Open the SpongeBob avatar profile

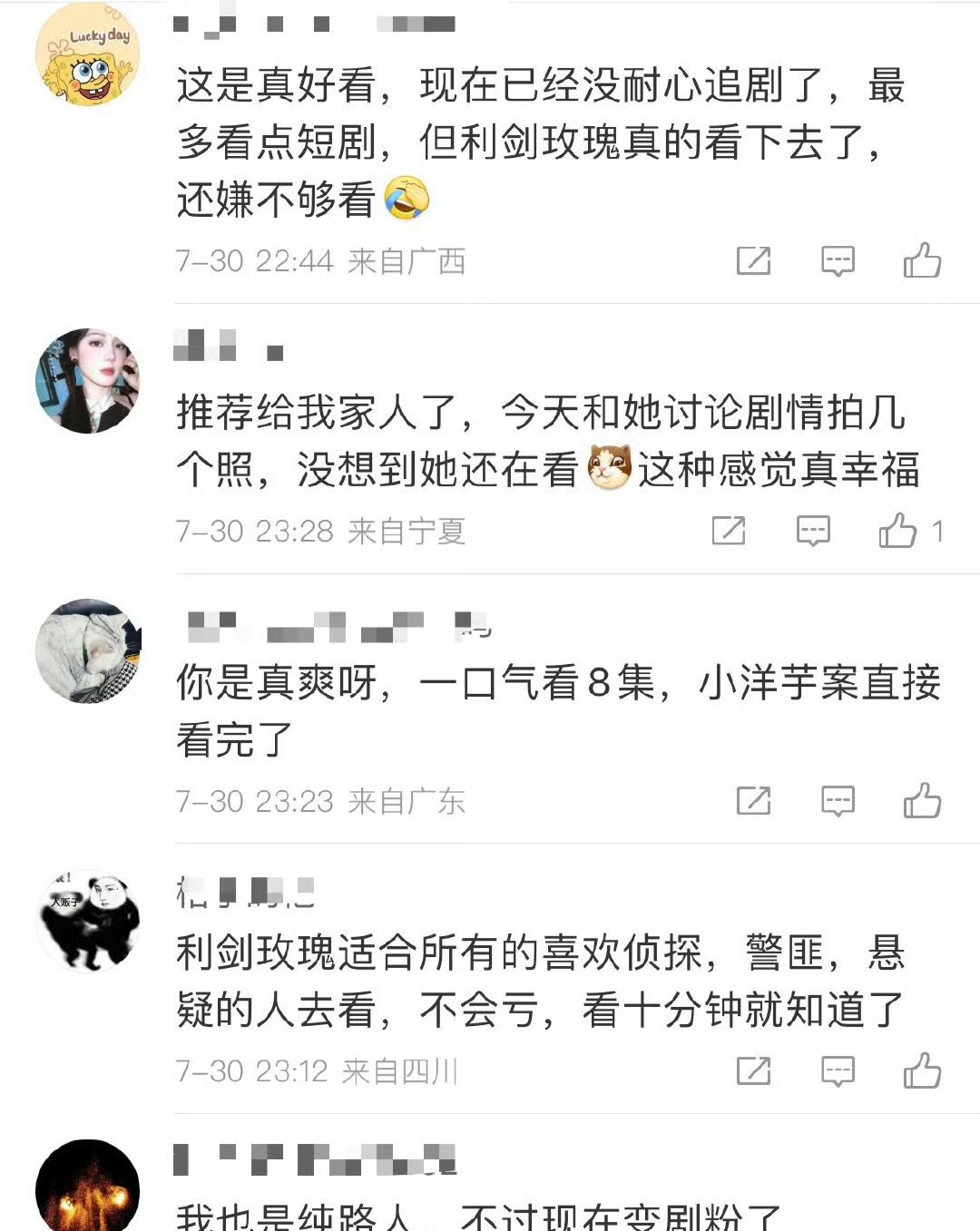point(88,54)
